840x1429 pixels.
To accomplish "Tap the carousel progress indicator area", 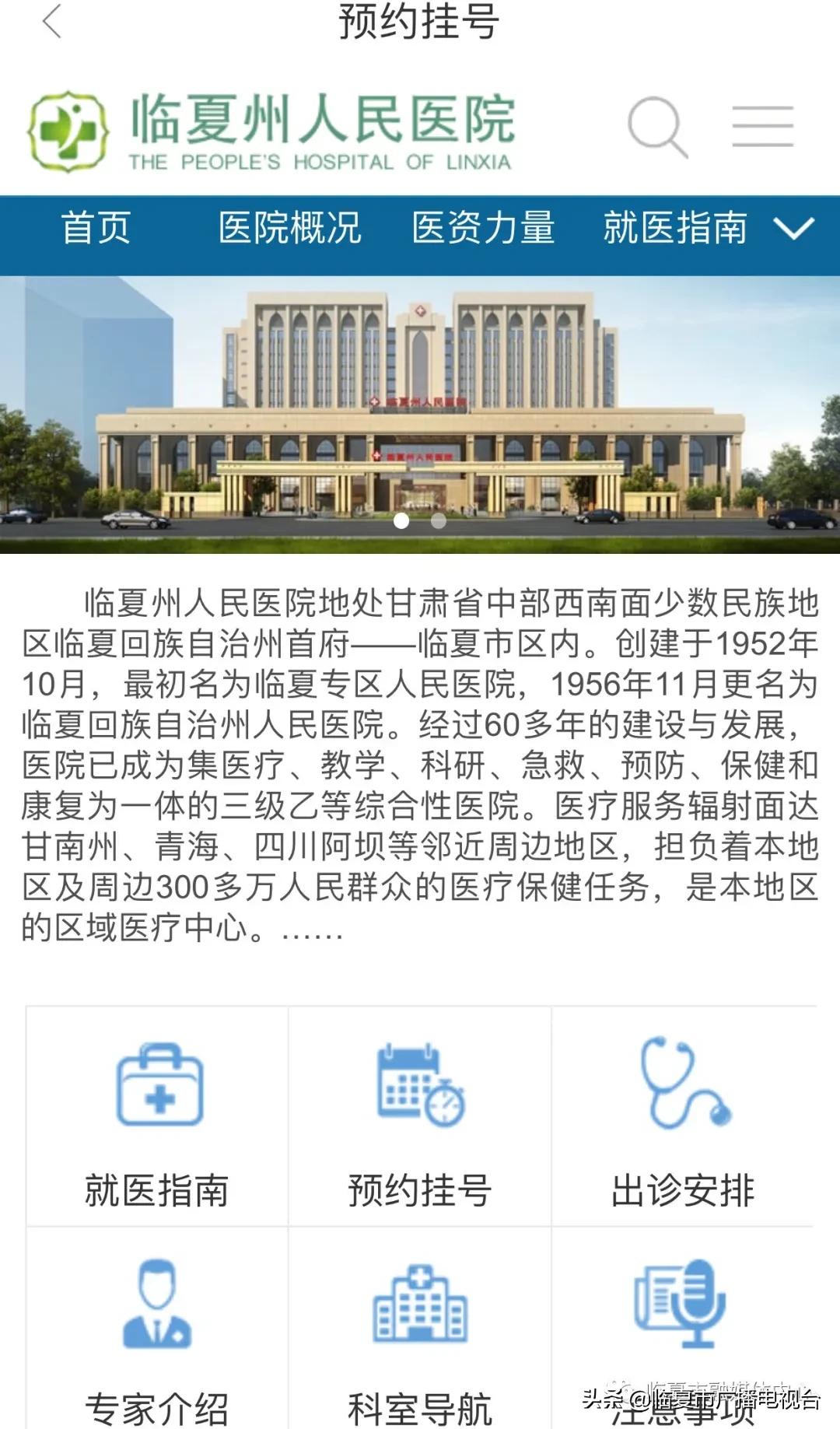I will point(420,523).
